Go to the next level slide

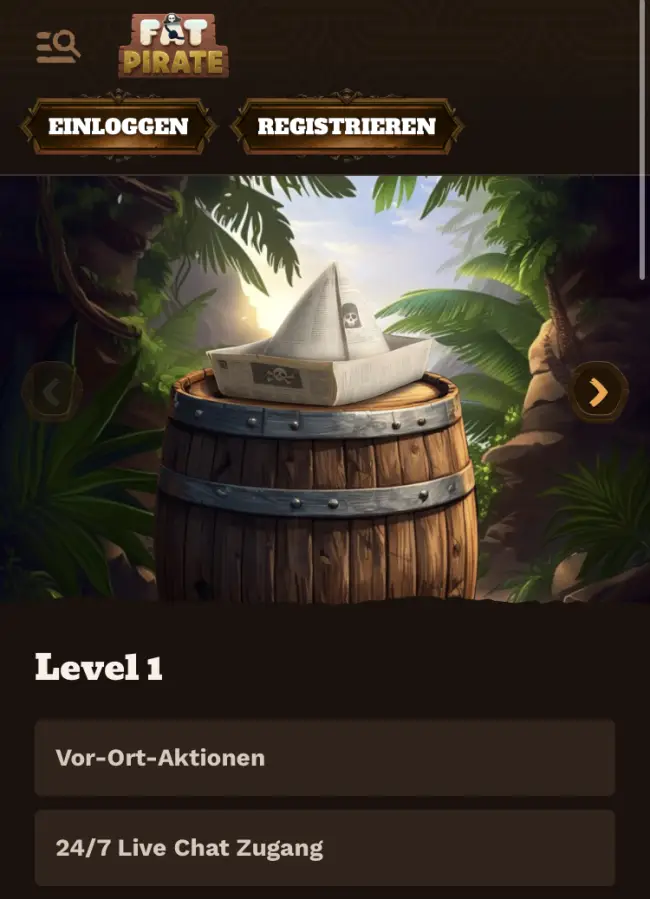pos(598,392)
